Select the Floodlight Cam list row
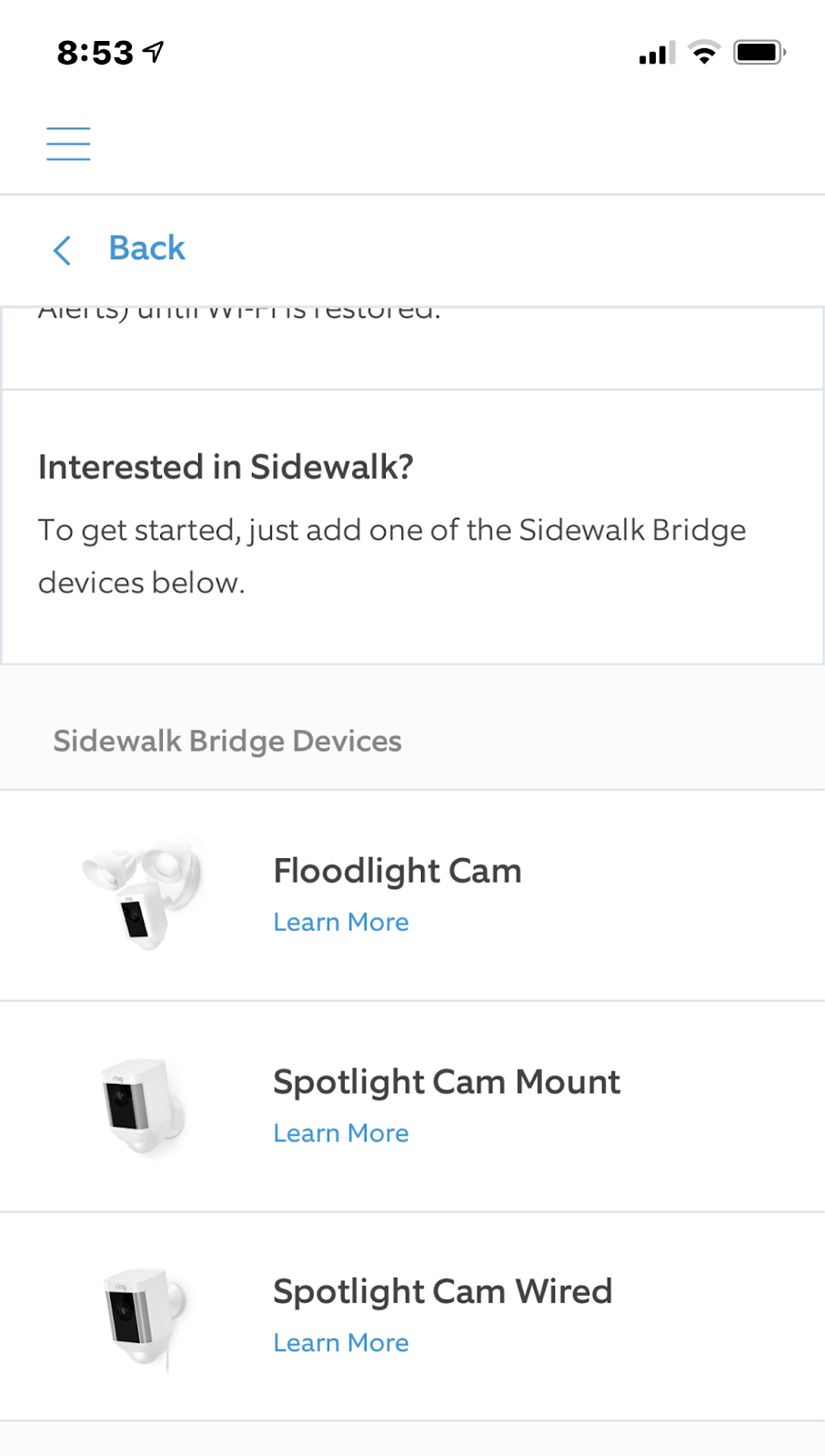The width and height of the screenshot is (825, 1456). tap(412, 895)
